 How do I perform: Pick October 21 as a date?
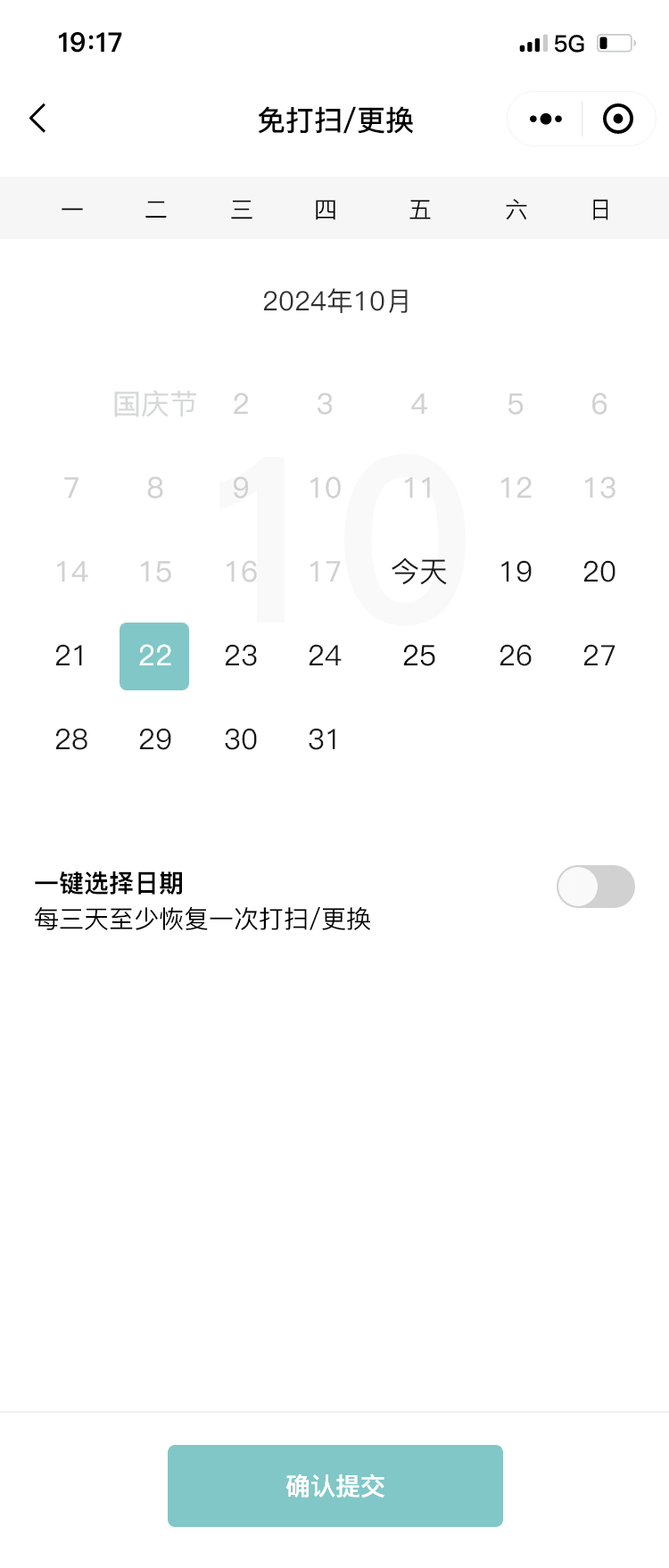pos(70,656)
